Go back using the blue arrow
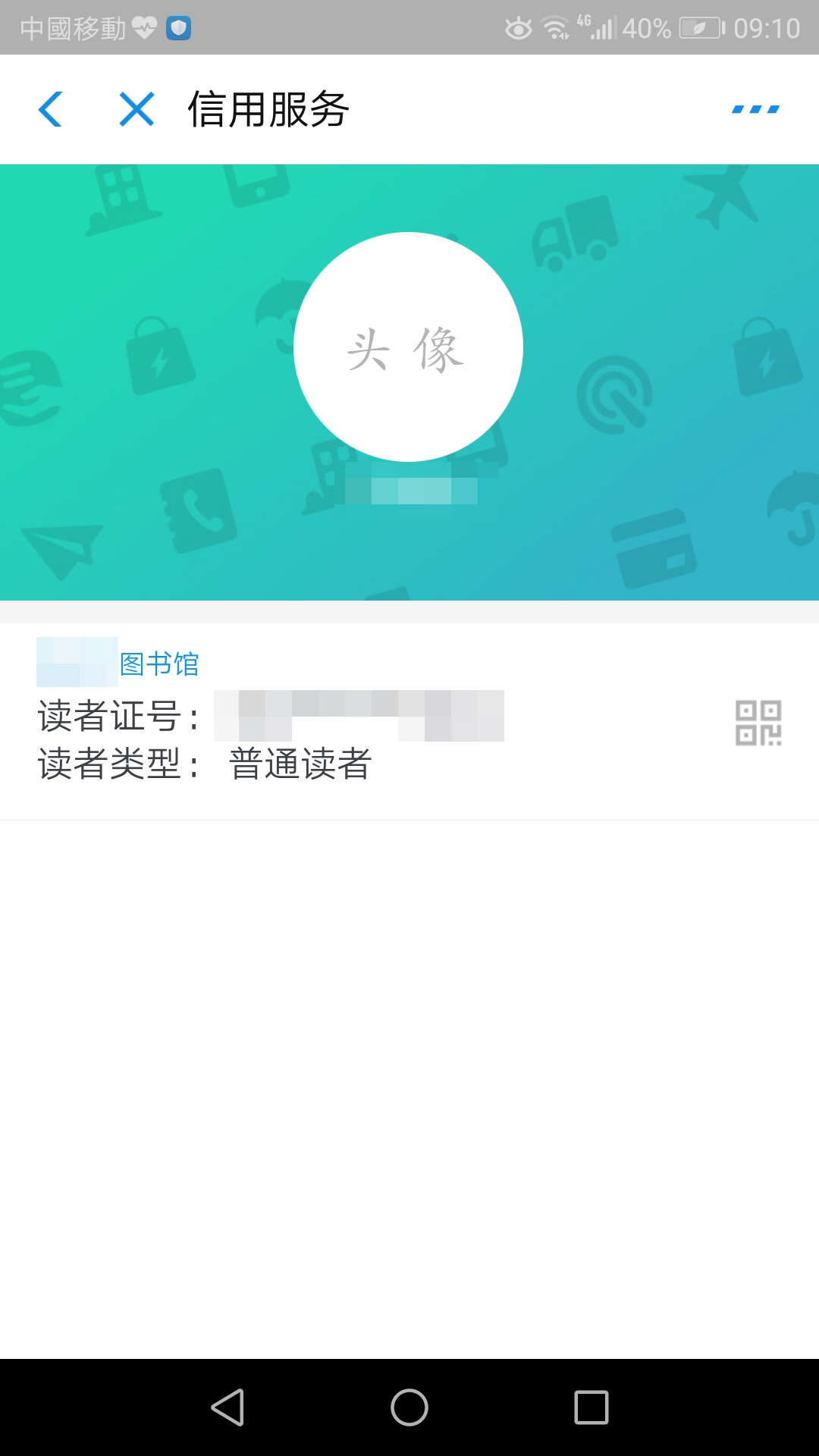 coord(50,109)
